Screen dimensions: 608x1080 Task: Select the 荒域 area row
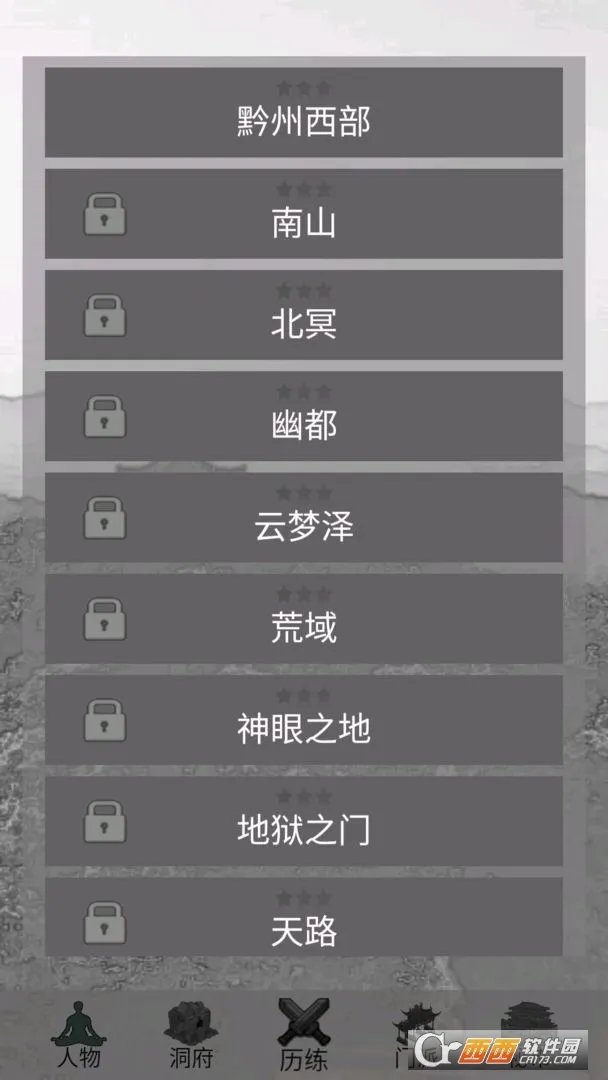(304, 619)
